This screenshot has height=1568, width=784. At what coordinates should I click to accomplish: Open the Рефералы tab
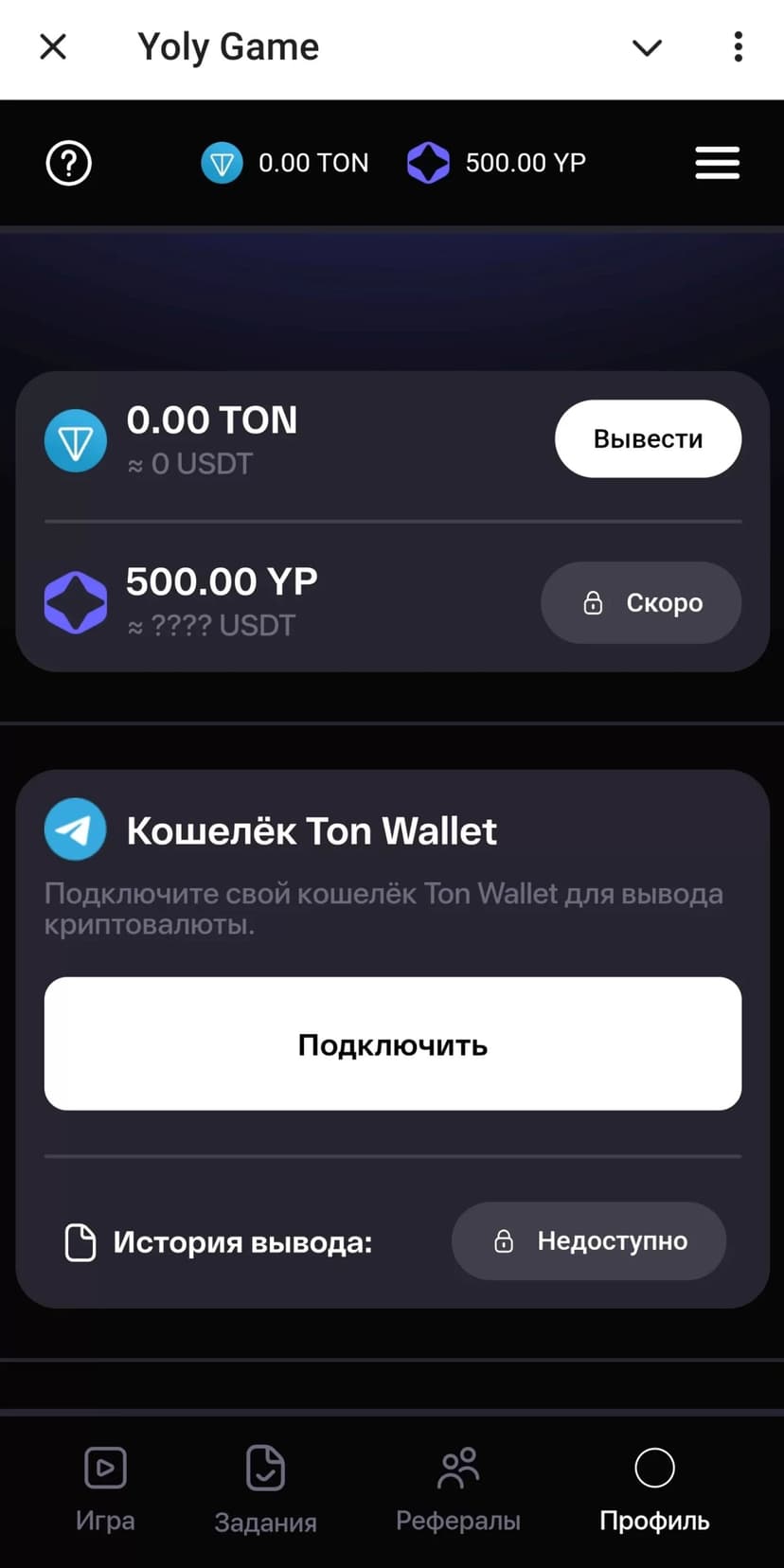pos(458,1488)
